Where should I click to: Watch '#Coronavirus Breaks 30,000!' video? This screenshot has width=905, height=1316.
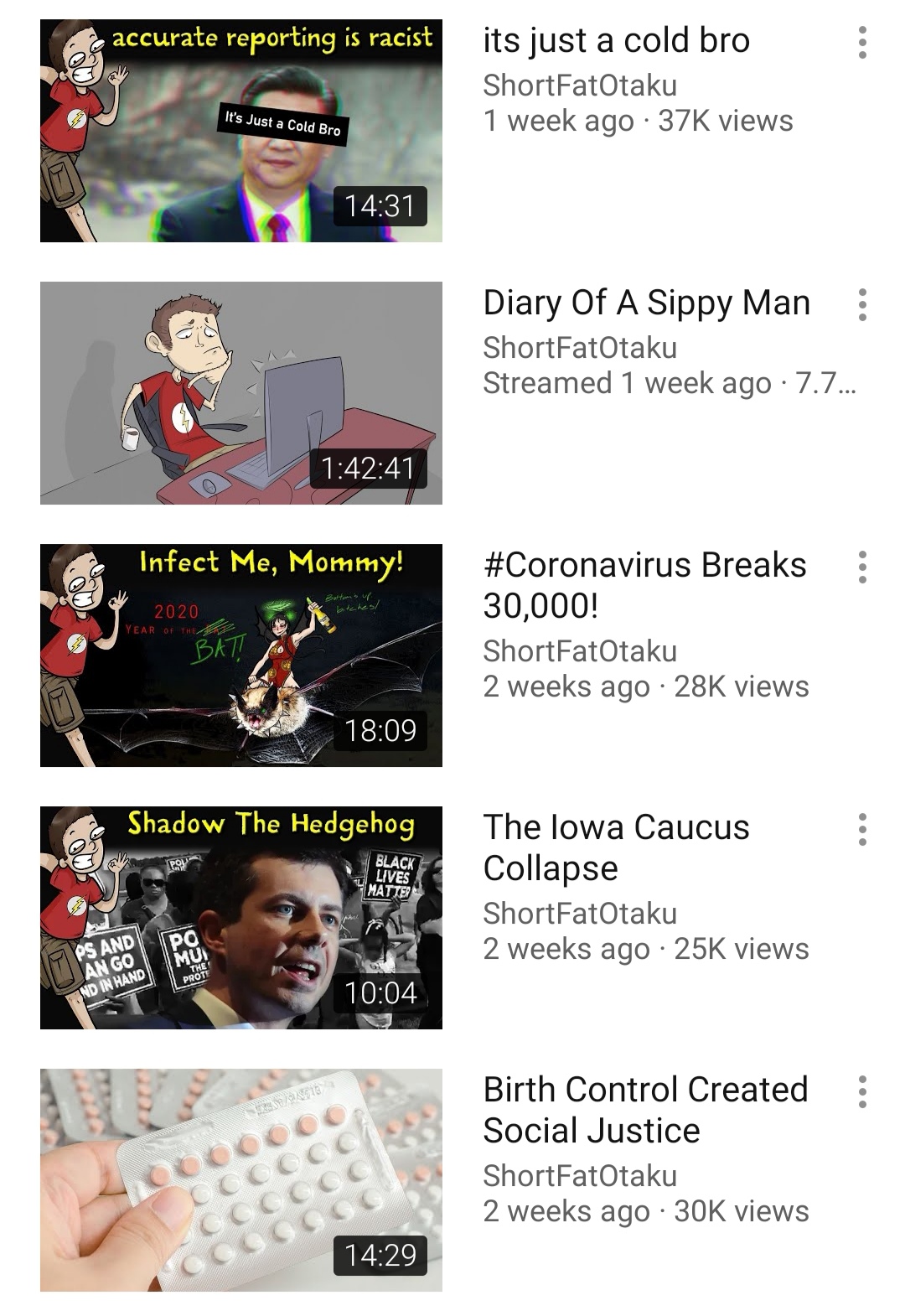[x=241, y=655]
